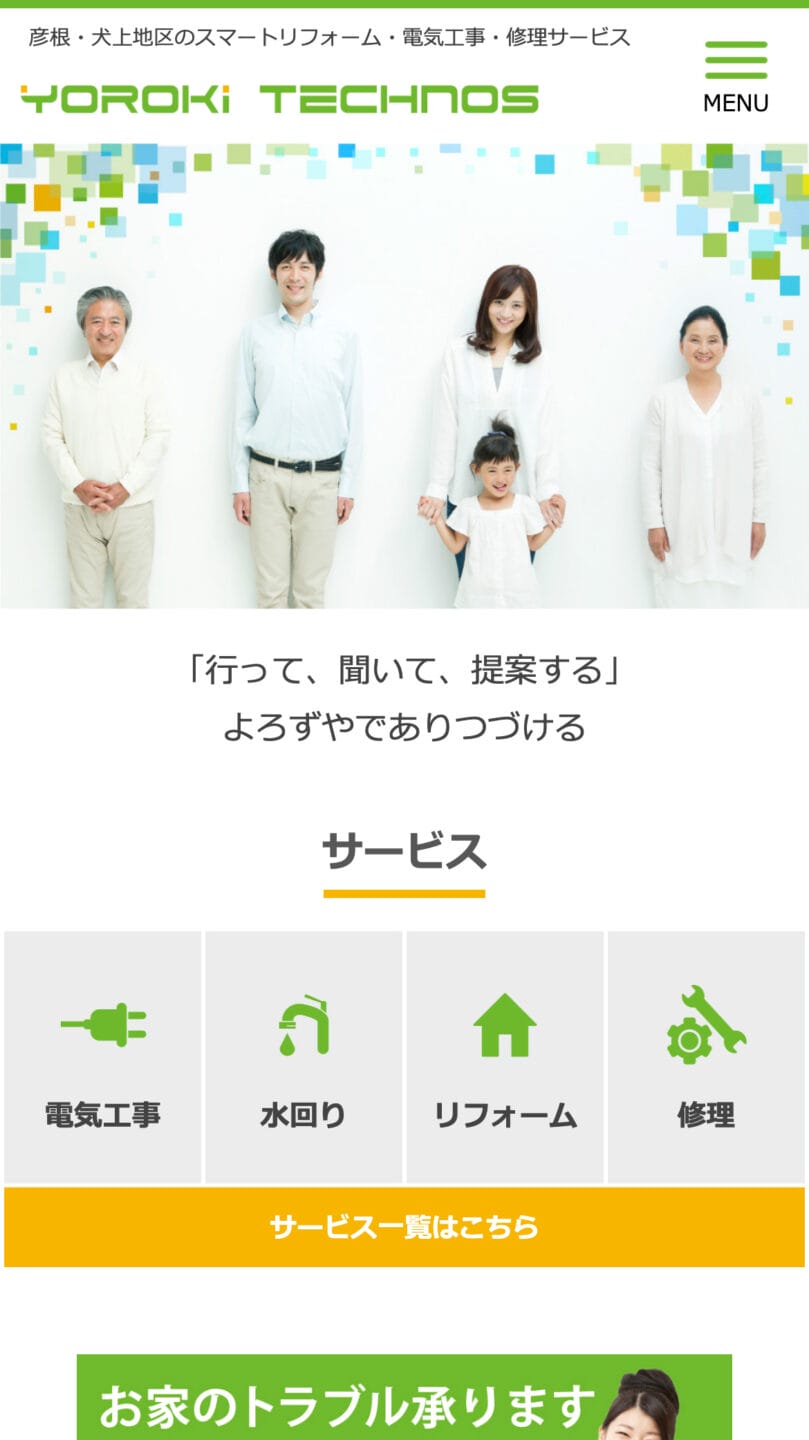The width and height of the screenshot is (809, 1440).
Task: Open the MENU hamburger button
Action: [736, 76]
